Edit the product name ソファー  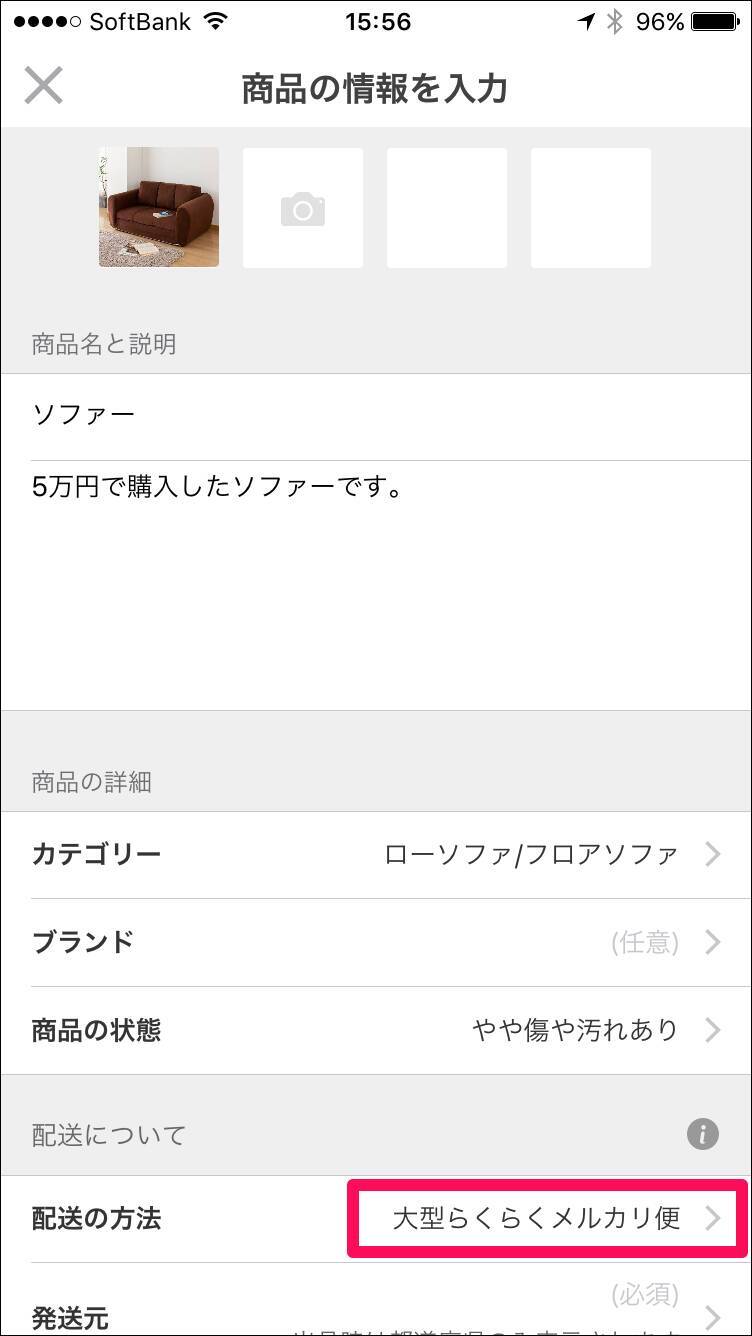coord(376,415)
